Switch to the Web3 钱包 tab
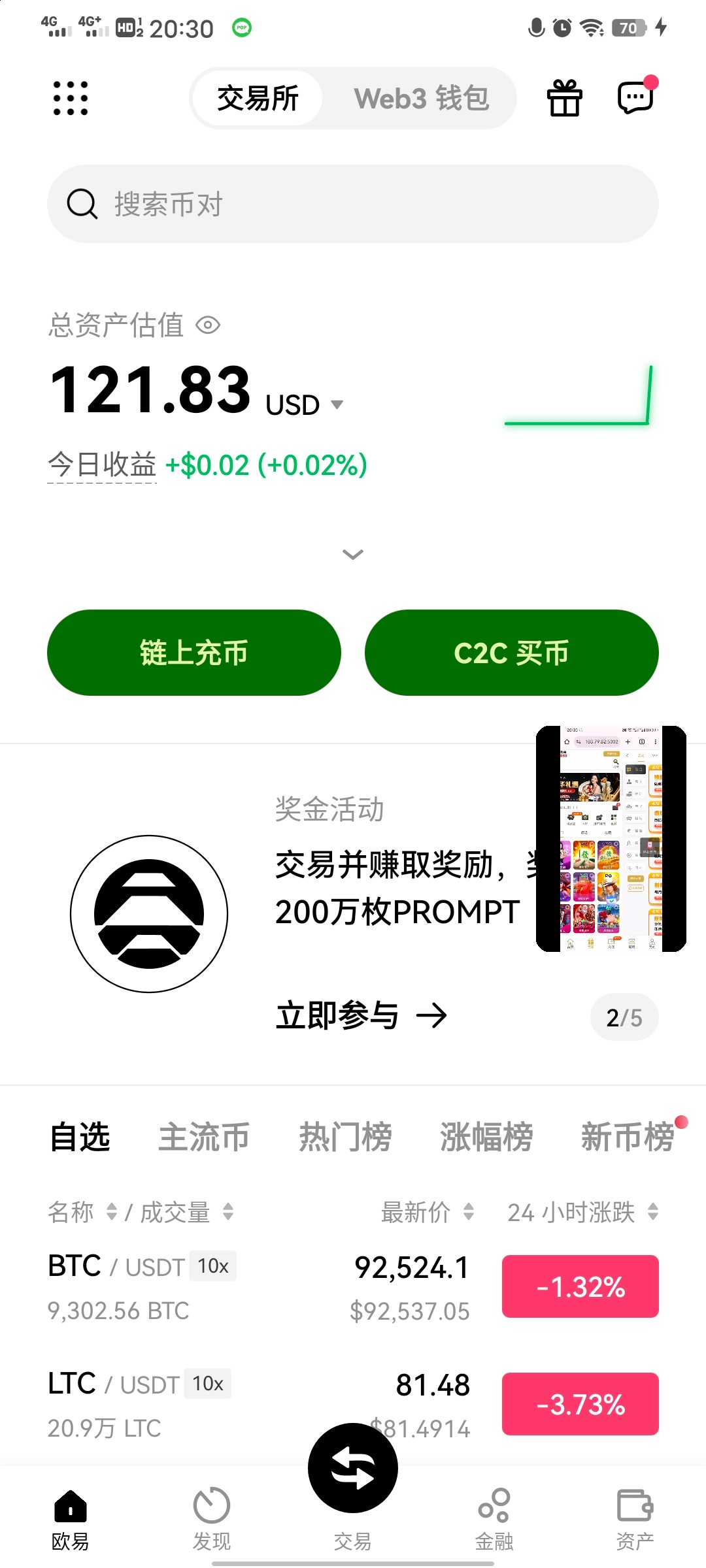The width and height of the screenshot is (706, 1568). click(421, 99)
